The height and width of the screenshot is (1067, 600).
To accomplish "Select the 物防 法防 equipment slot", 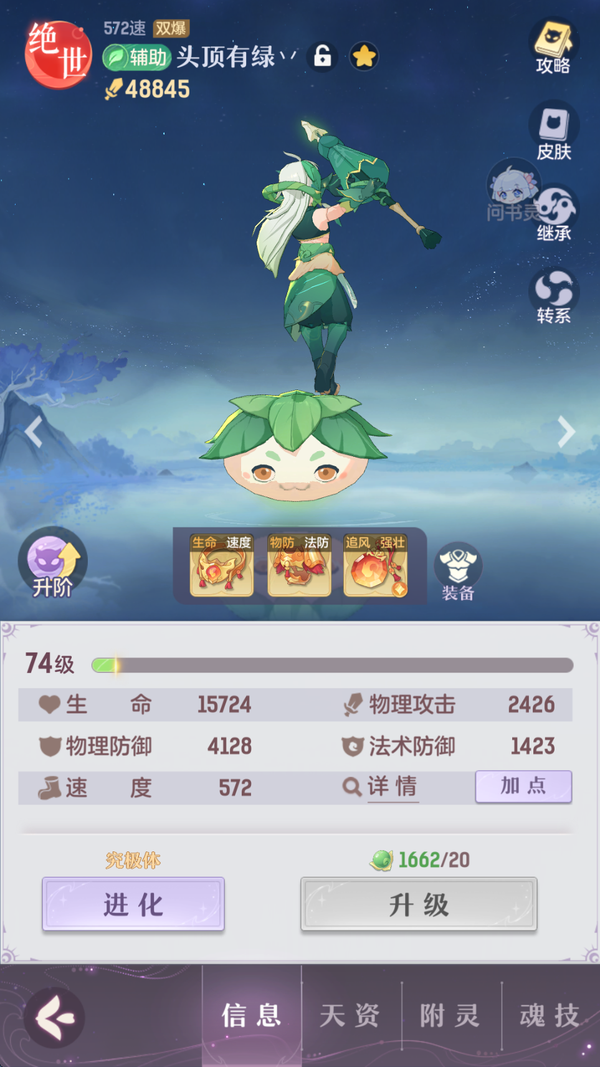I will 299,566.
